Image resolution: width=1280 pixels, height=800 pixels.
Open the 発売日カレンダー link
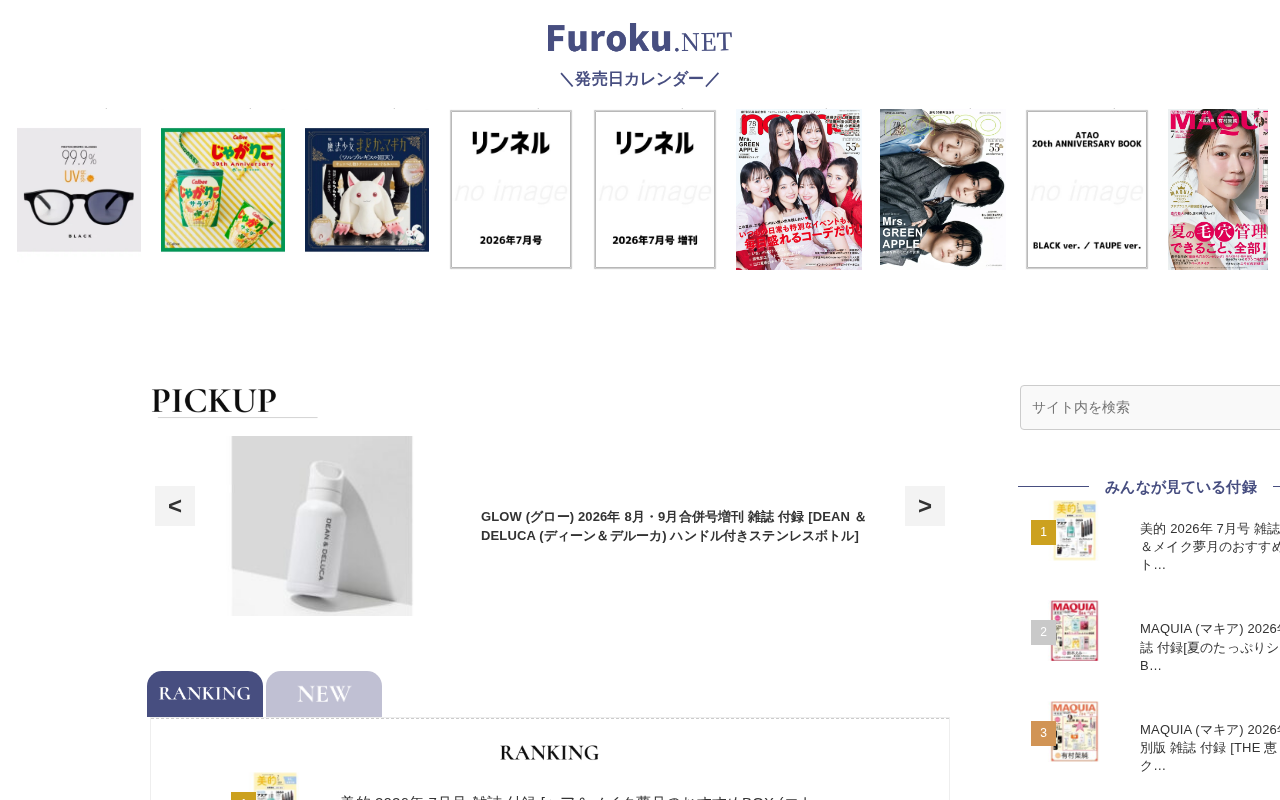(640, 79)
